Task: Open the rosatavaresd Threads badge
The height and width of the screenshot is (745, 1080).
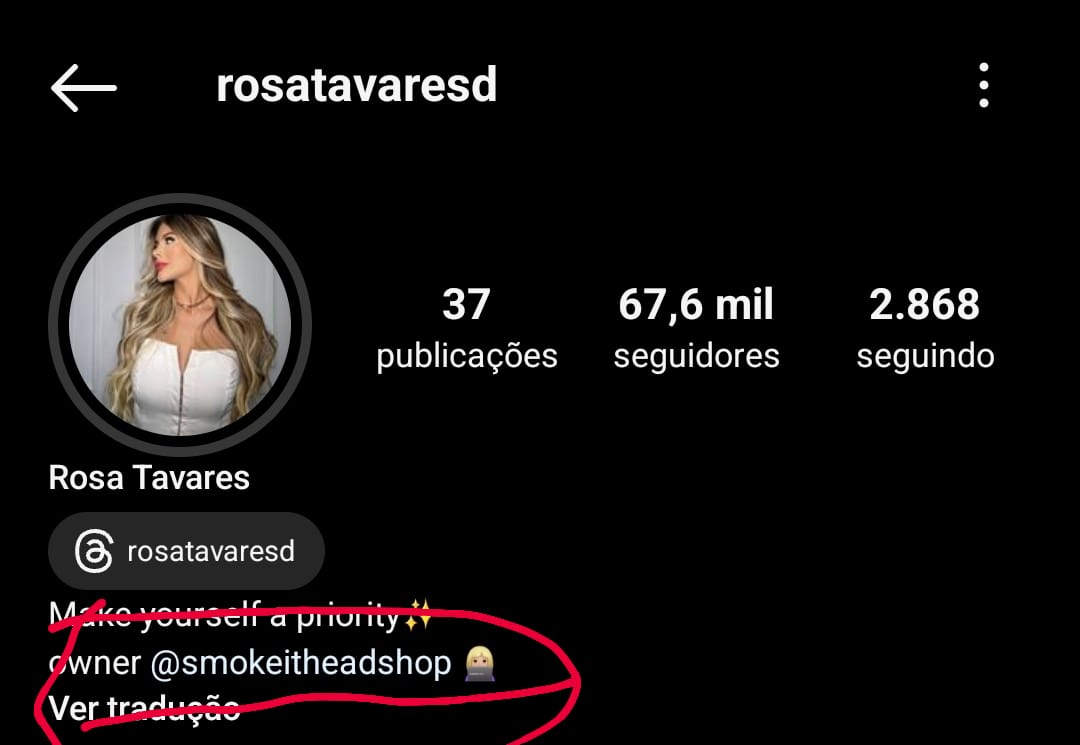Action: (x=186, y=551)
